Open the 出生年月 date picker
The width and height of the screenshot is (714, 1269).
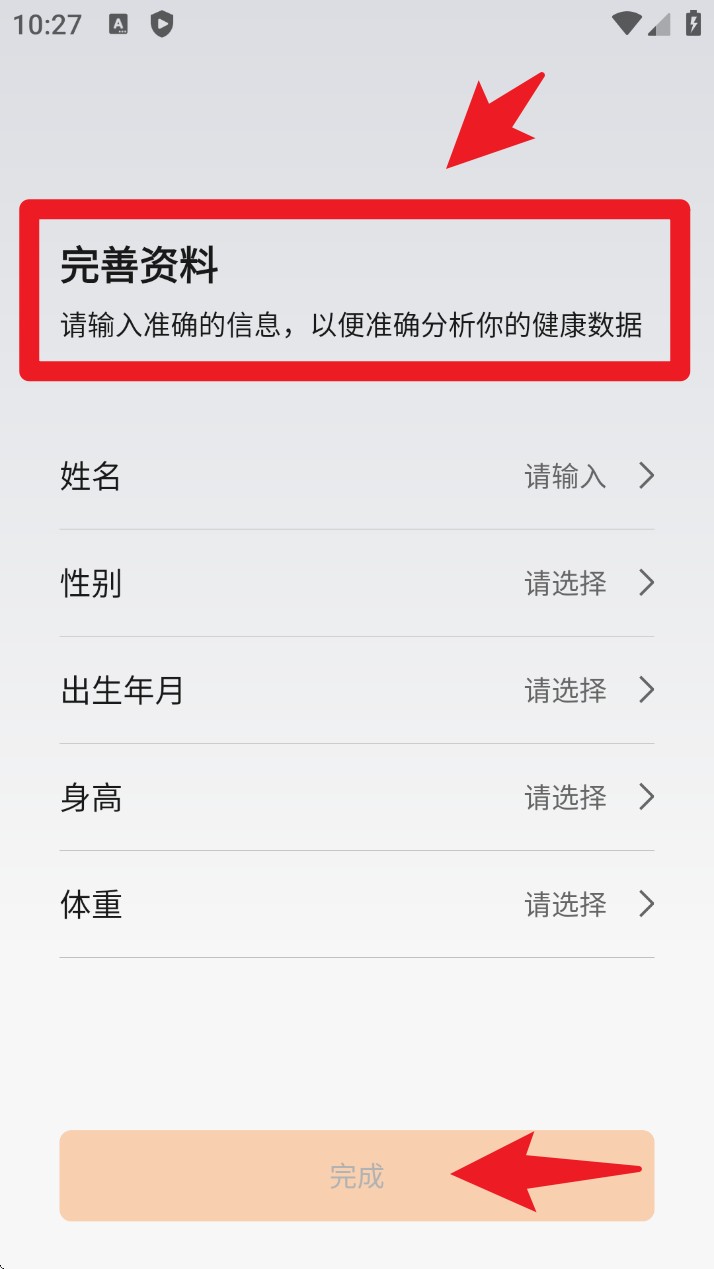[357, 690]
